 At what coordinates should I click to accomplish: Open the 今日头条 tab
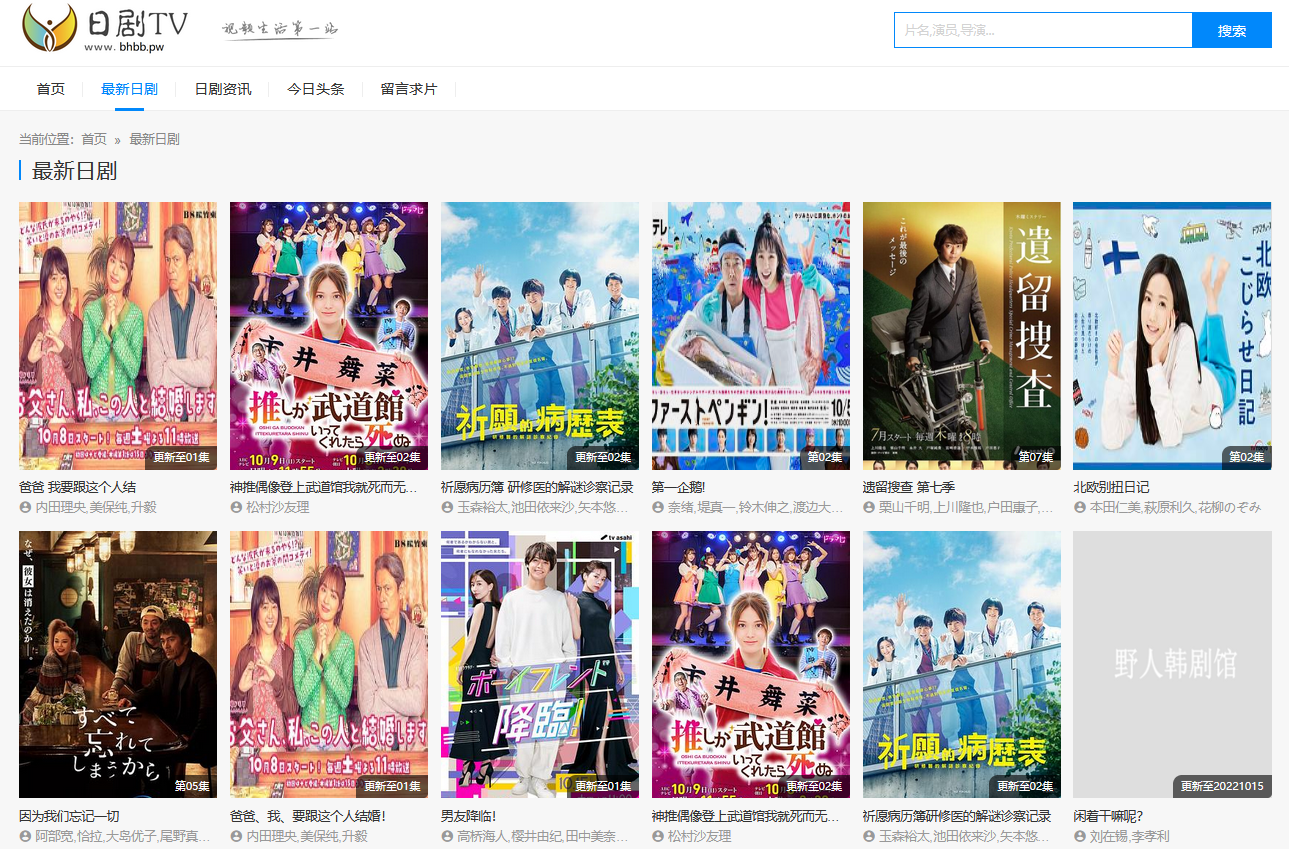tap(315, 89)
